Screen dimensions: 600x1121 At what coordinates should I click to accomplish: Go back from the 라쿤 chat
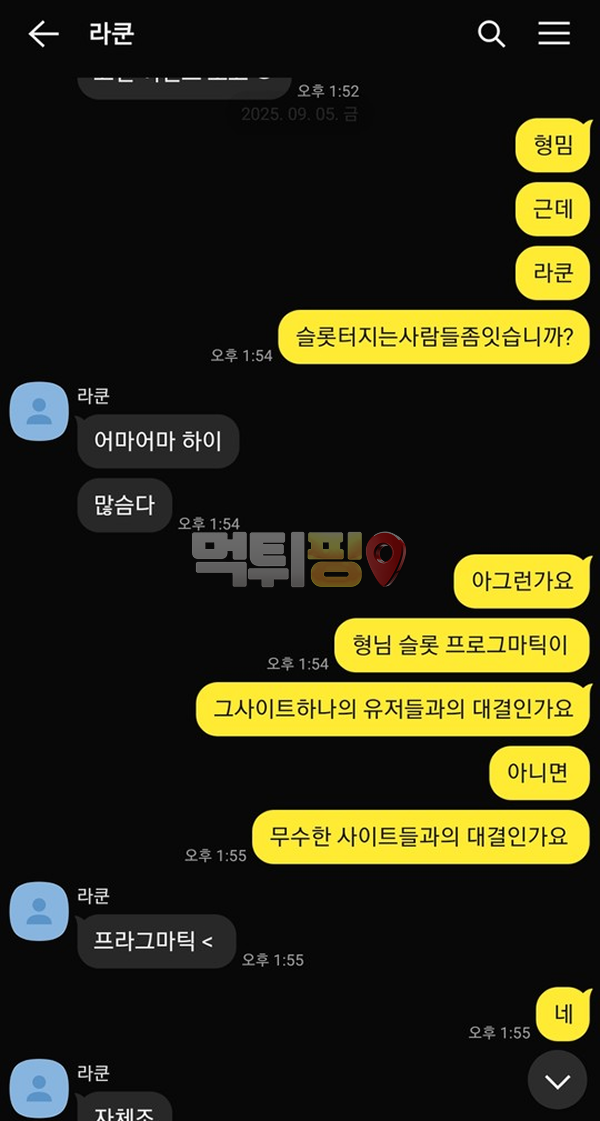(42, 34)
